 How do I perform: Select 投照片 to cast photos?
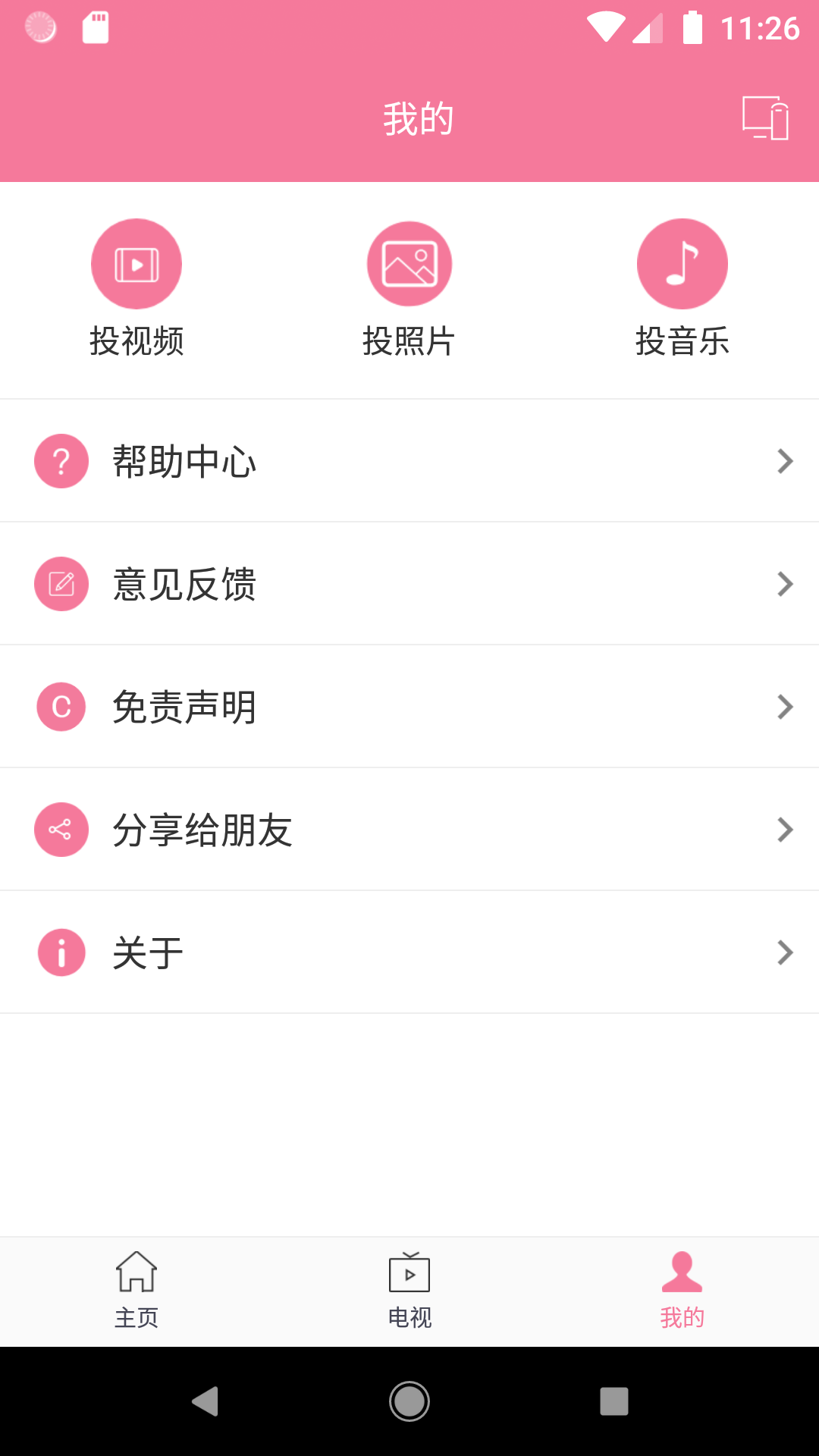tap(409, 288)
